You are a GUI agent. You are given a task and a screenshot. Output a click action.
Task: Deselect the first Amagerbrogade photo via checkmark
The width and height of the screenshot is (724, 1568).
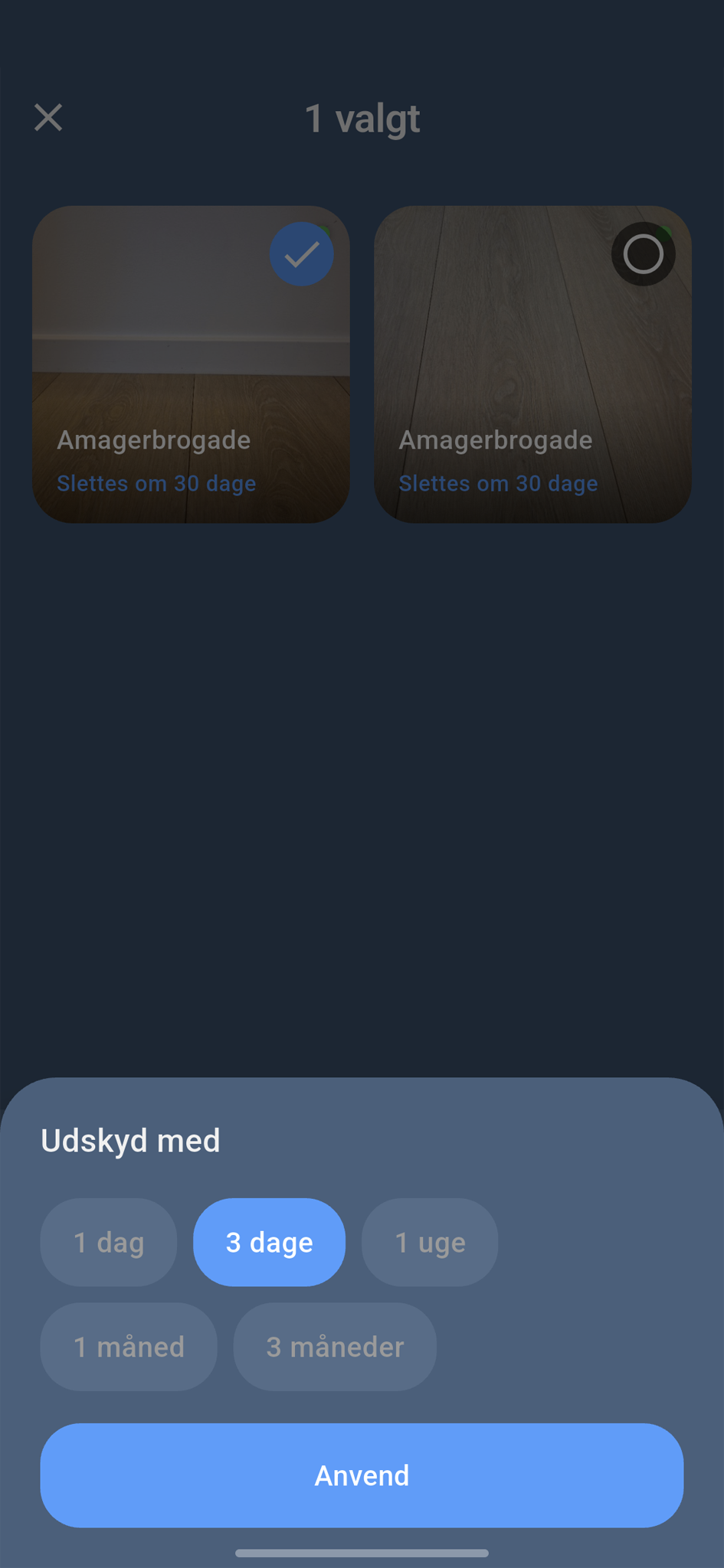point(300,253)
